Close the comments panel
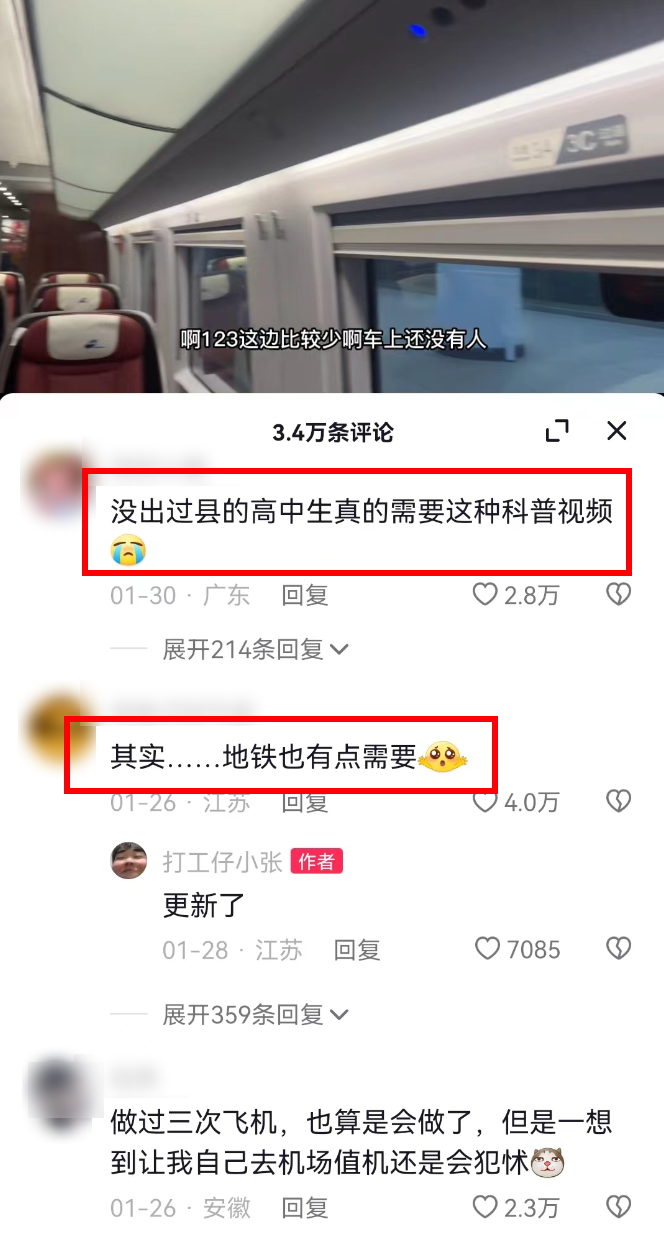 click(617, 431)
